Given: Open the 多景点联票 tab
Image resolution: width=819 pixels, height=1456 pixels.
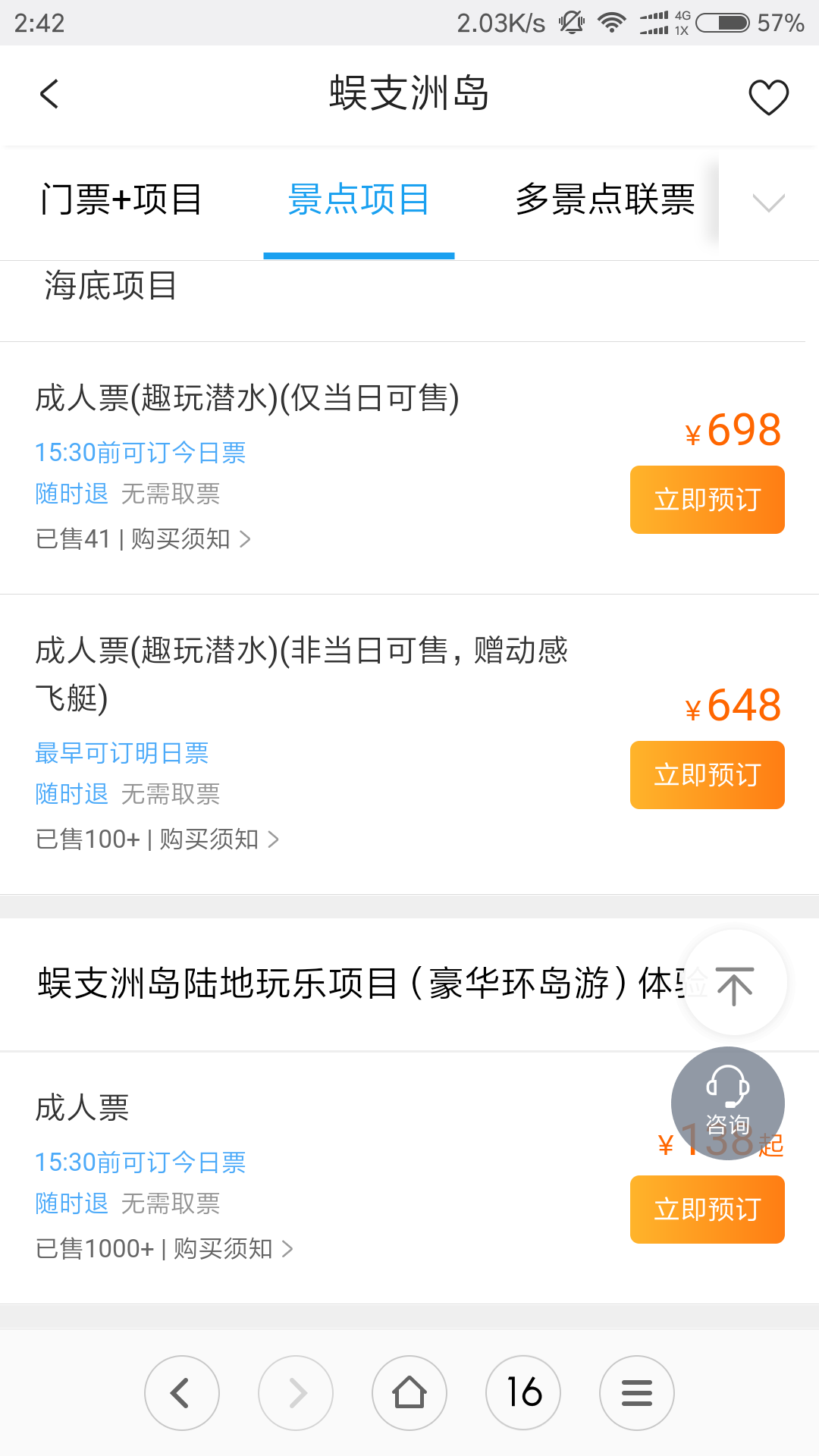Looking at the screenshot, I should pyautogui.click(x=605, y=199).
